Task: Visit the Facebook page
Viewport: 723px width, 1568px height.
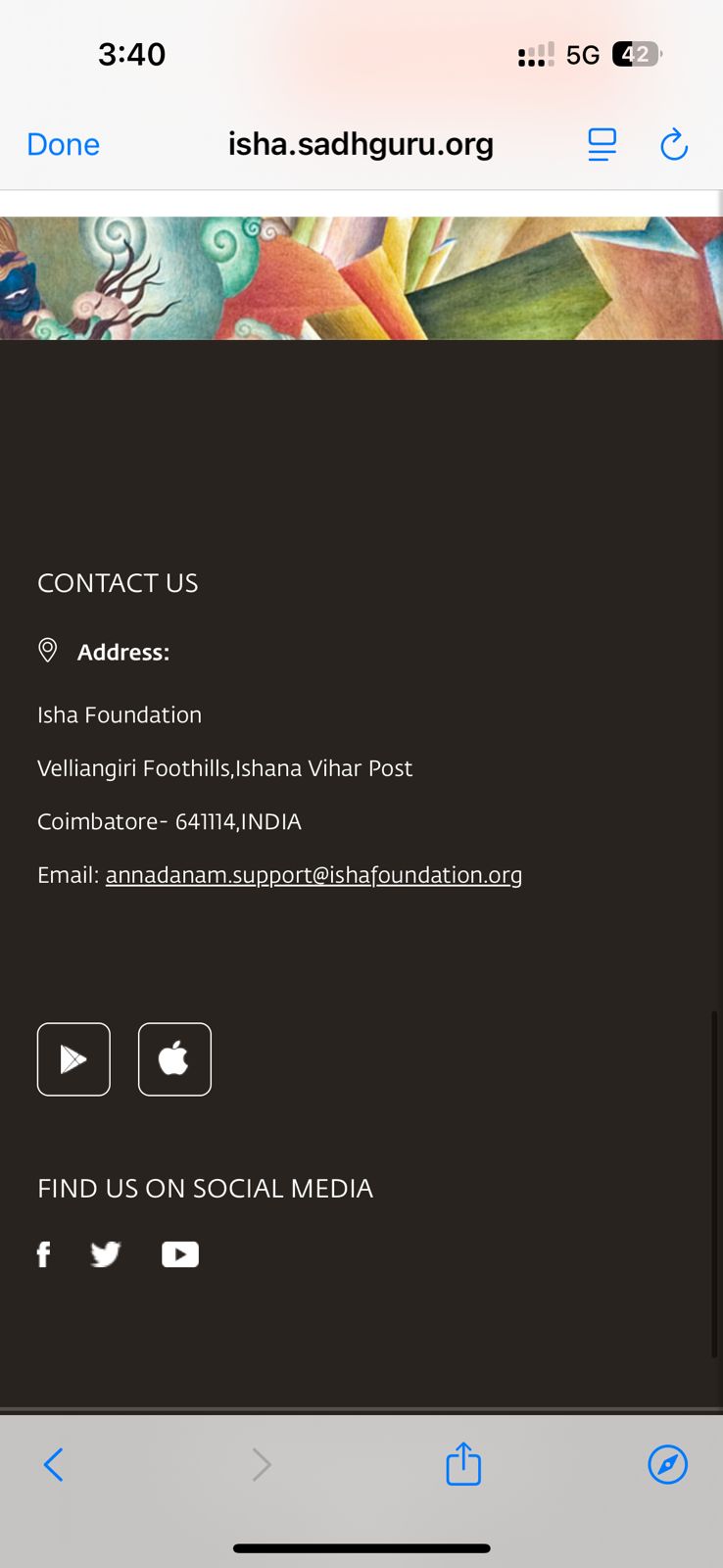Action: pyautogui.click(x=44, y=1254)
